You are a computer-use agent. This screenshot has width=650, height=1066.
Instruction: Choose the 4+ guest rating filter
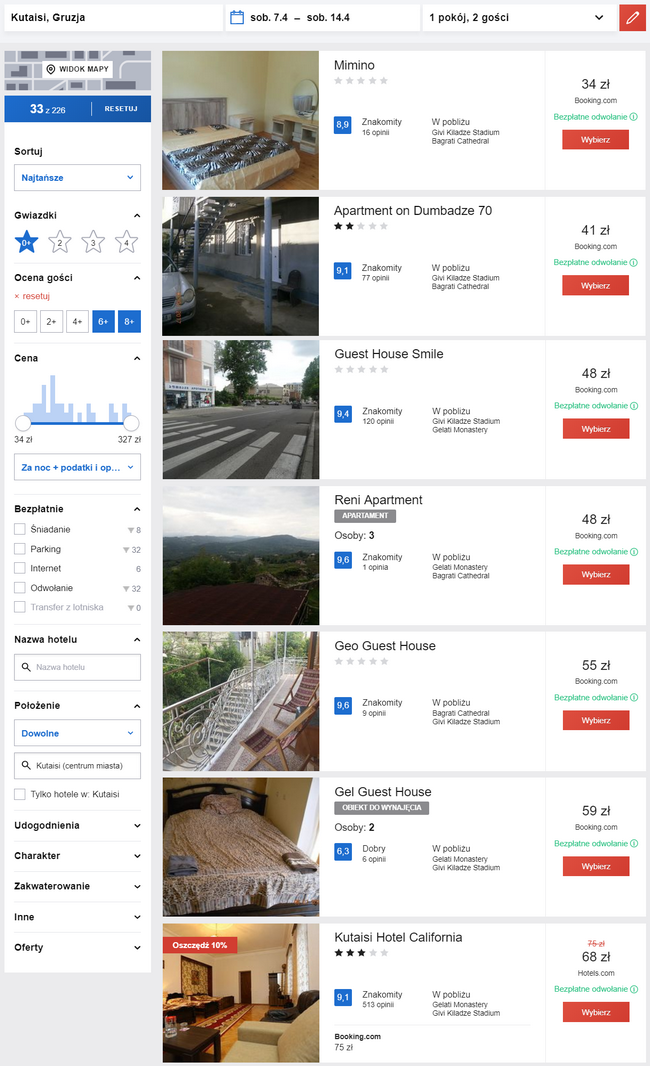tap(78, 322)
